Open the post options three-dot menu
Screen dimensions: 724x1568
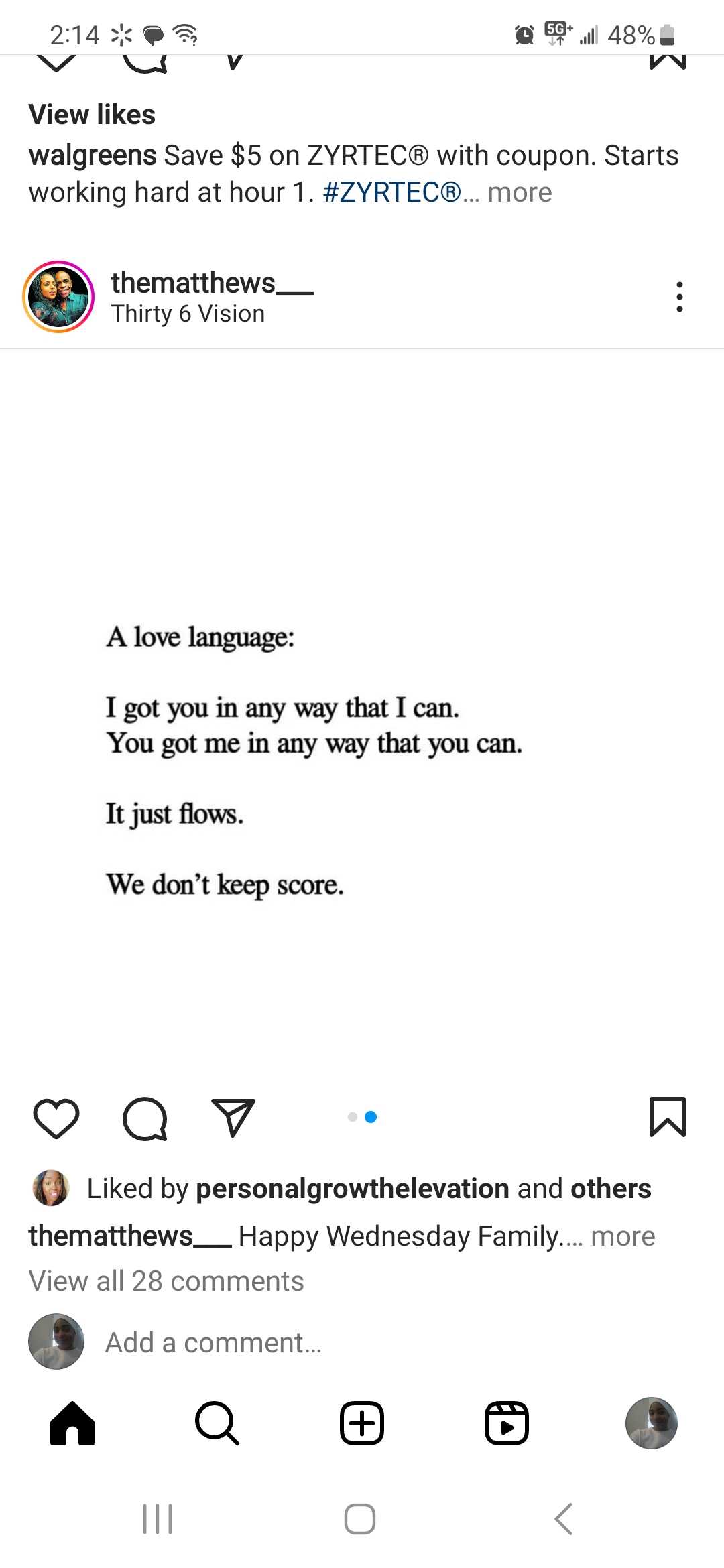[x=679, y=298]
